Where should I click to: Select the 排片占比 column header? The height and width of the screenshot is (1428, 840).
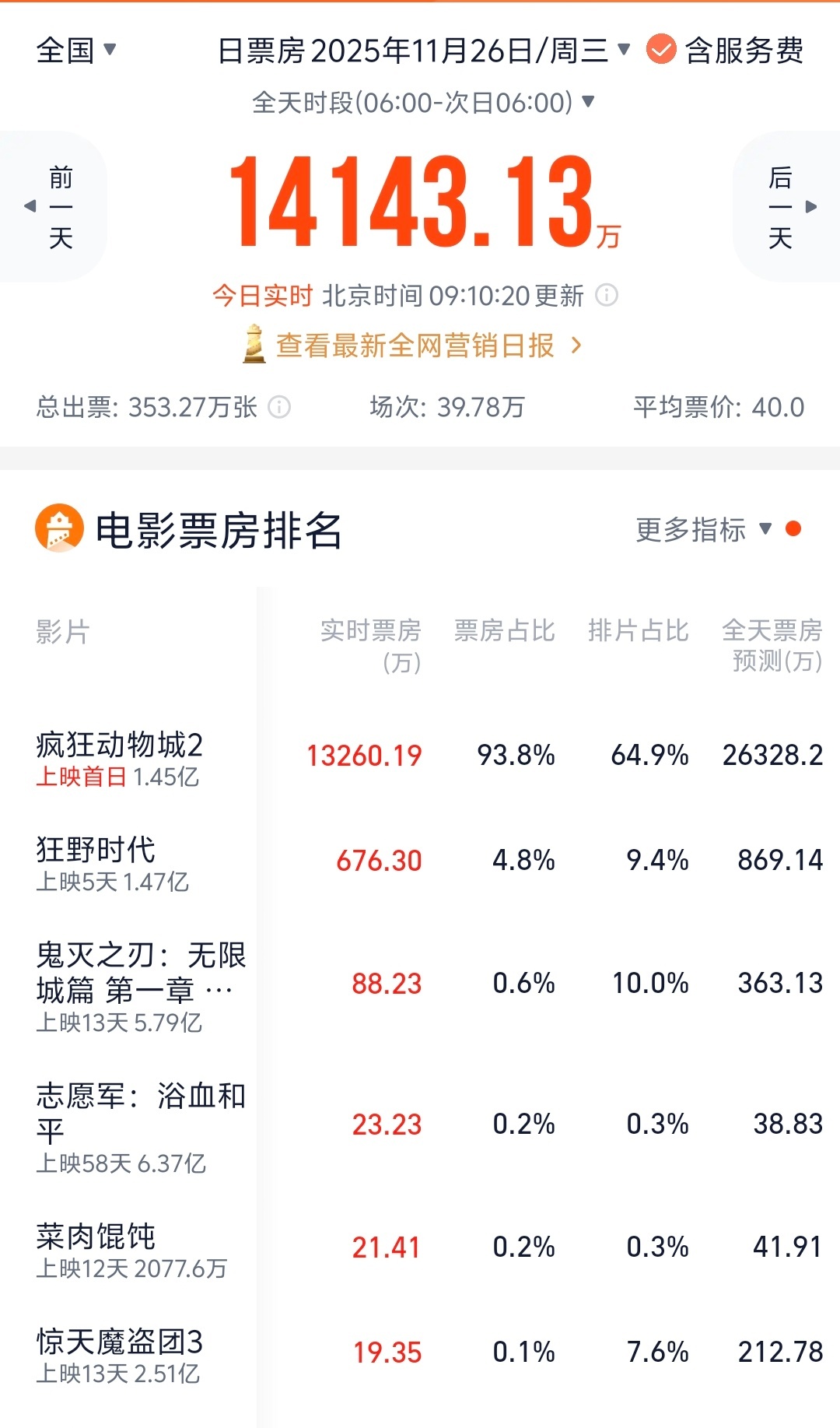pyautogui.click(x=639, y=632)
